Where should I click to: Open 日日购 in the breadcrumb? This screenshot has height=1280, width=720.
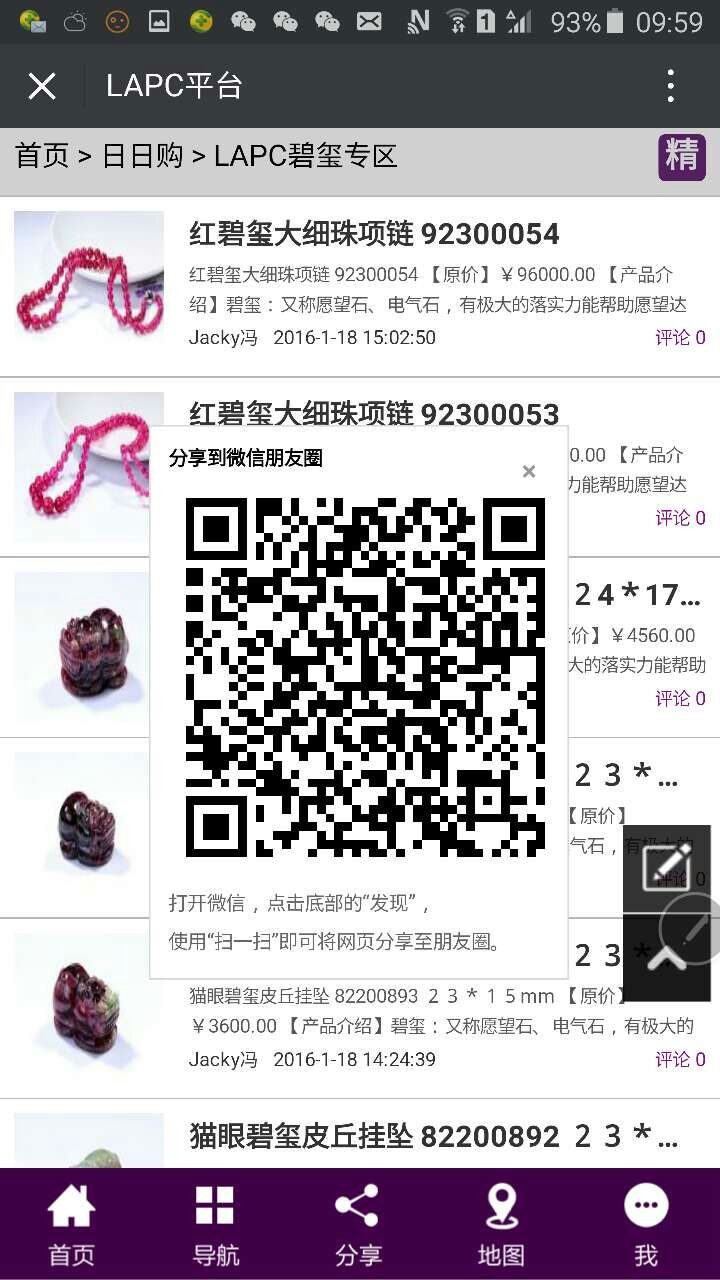[143, 156]
